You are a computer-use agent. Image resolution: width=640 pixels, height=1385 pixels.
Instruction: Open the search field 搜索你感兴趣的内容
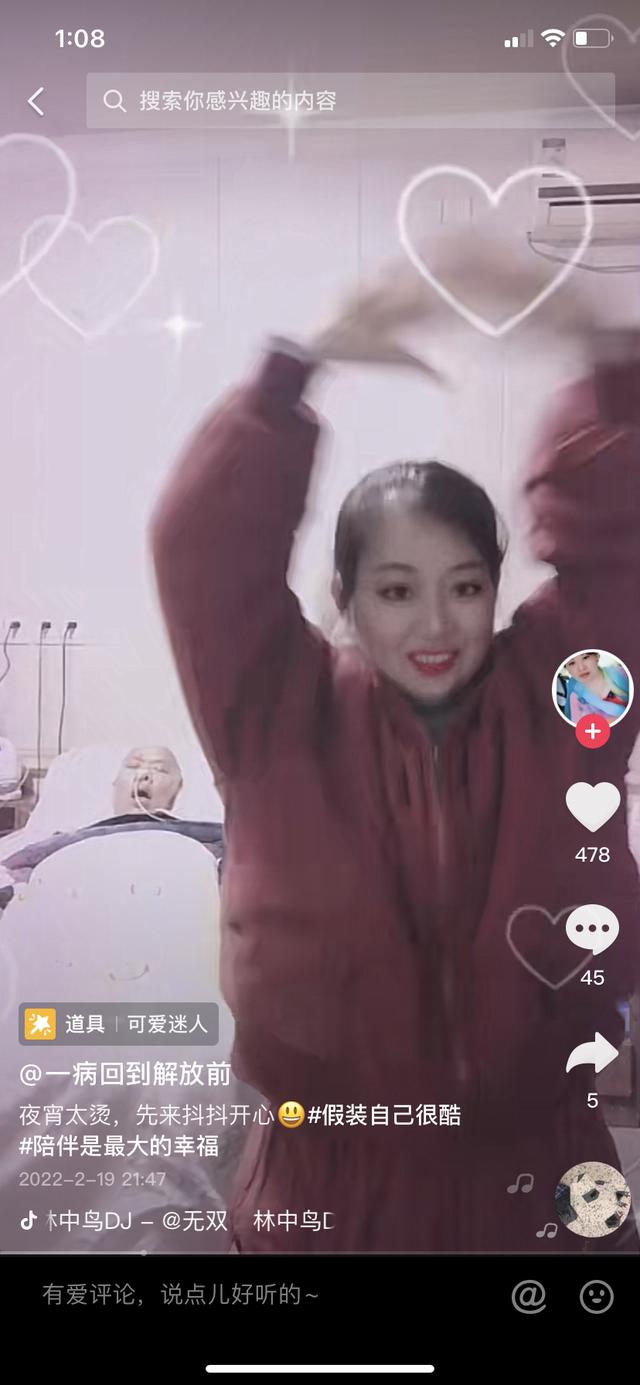click(x=350, y=100)
